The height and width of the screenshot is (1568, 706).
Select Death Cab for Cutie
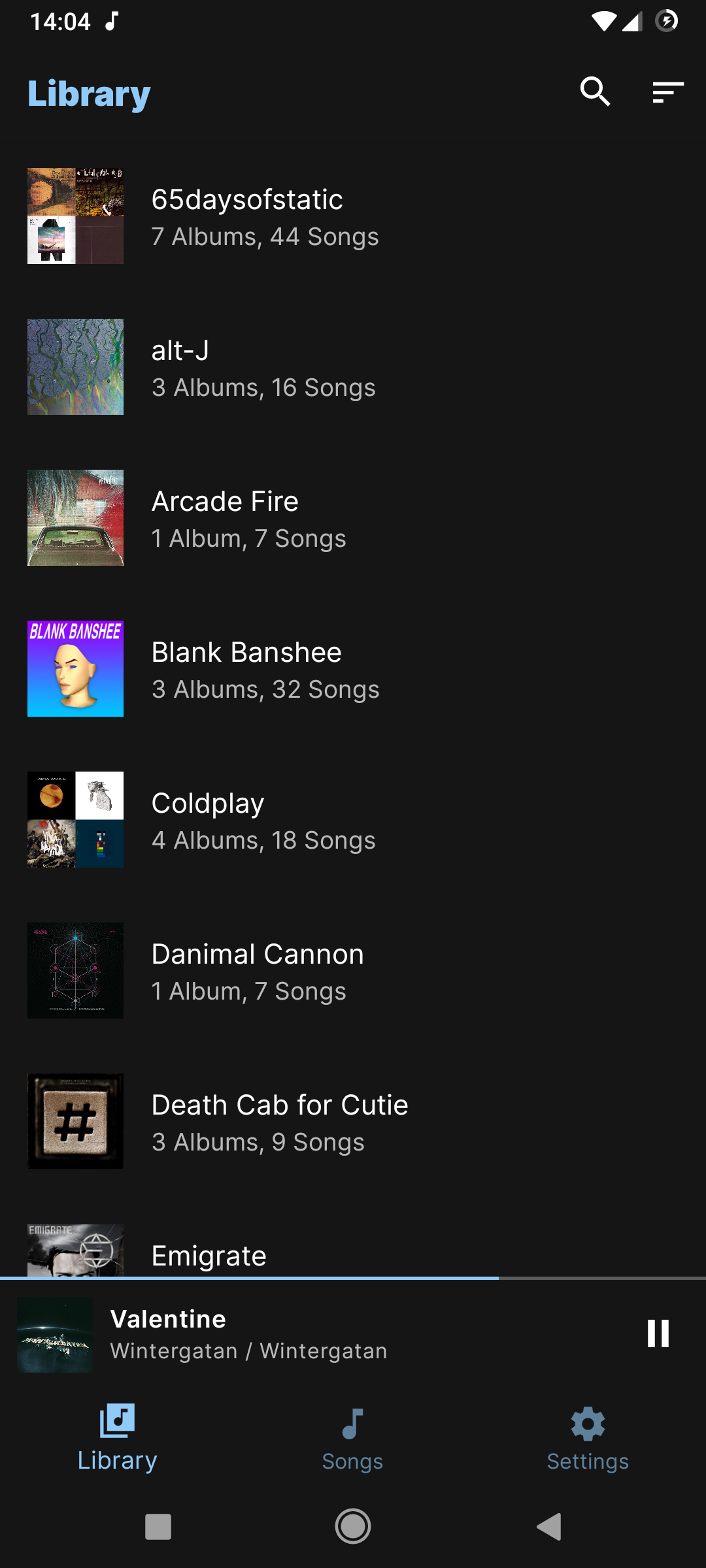[x=353, y=1122]
